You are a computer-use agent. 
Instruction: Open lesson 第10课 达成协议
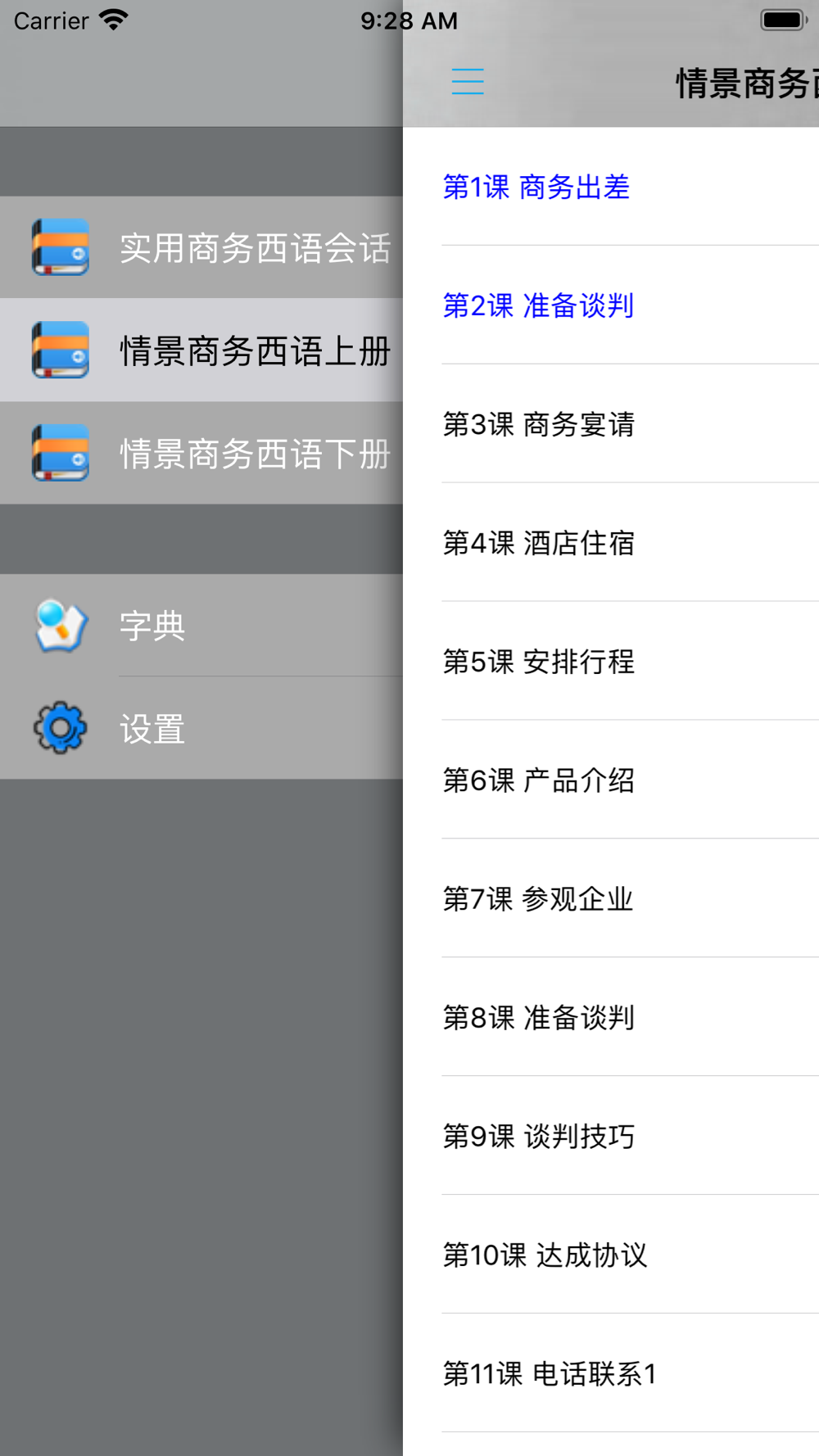[x=545, y=1255]
